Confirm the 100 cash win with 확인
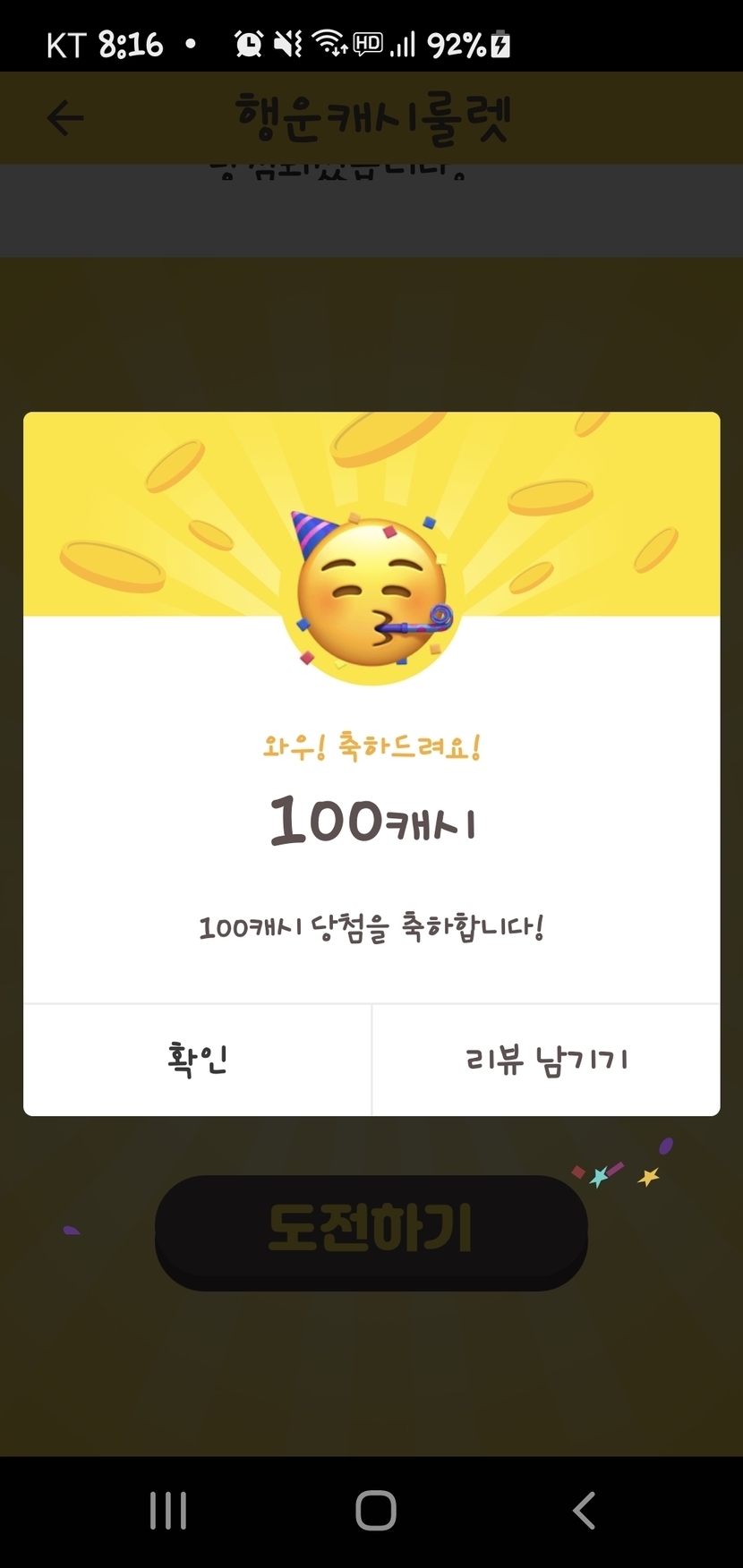The width and height of the screenshot is (743, 1568). 197,1060
